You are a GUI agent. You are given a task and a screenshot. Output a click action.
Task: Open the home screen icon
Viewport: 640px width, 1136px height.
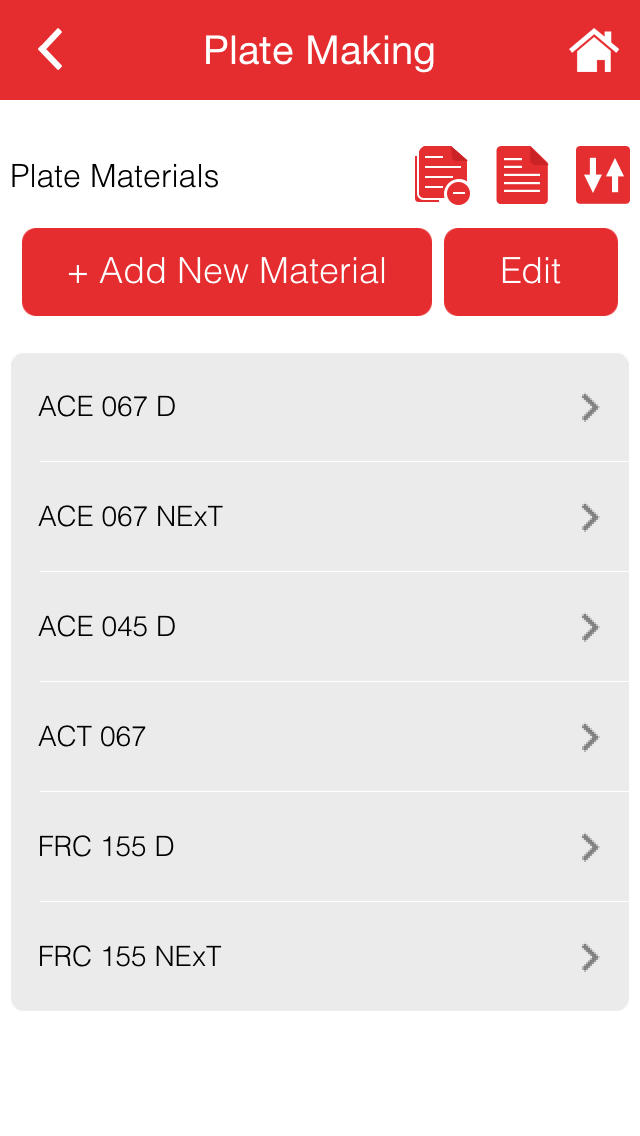[593, 50]
